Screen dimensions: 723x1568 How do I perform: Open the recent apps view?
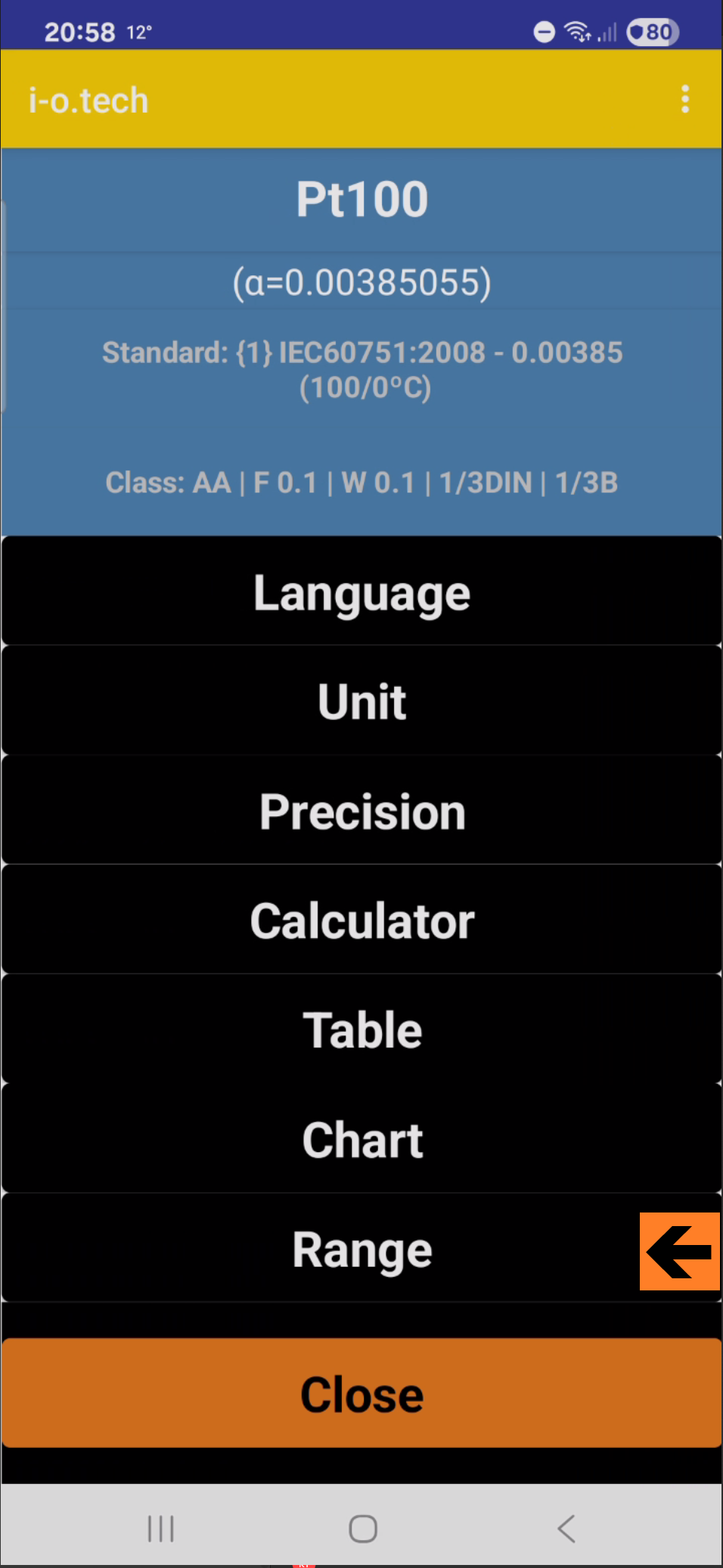click(x=161, y=1528)
